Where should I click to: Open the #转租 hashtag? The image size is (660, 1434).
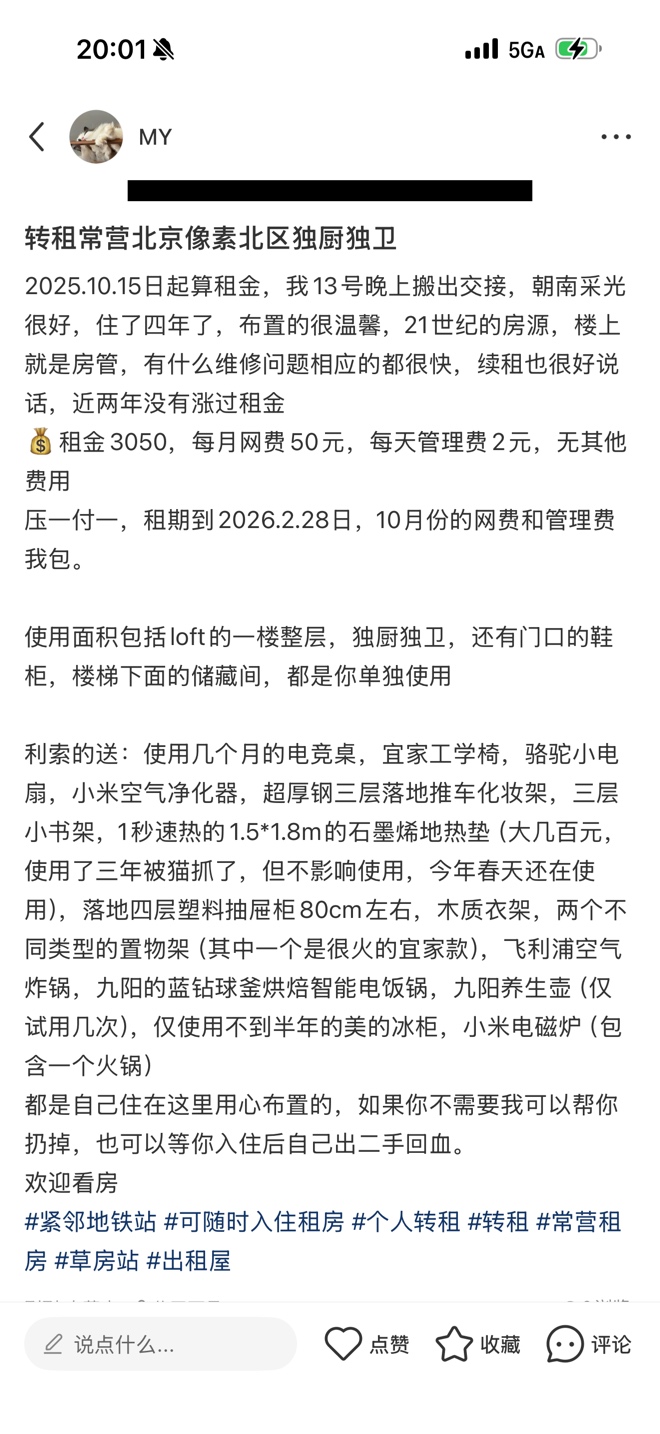tap(498, 1221)
